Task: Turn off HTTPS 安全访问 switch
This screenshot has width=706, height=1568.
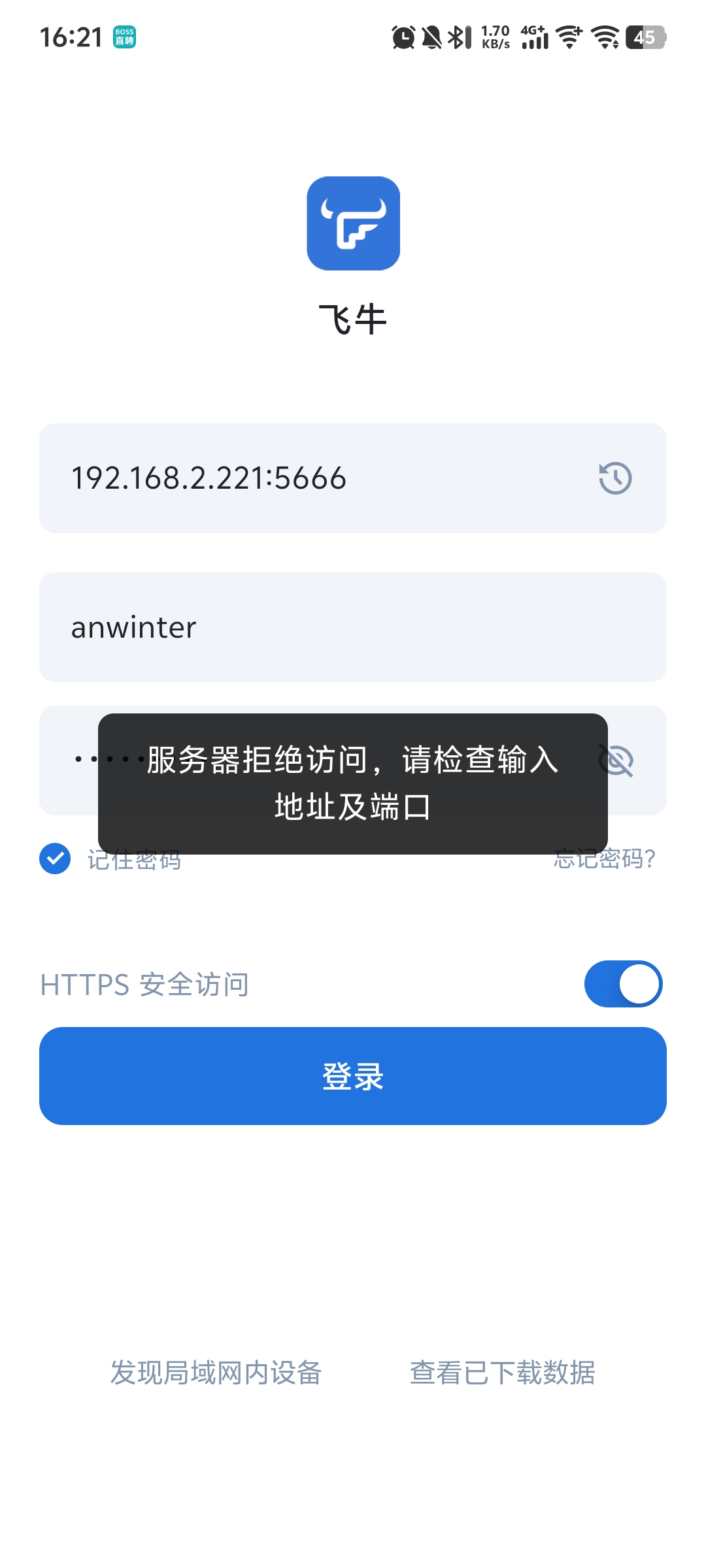Action: 623,984
